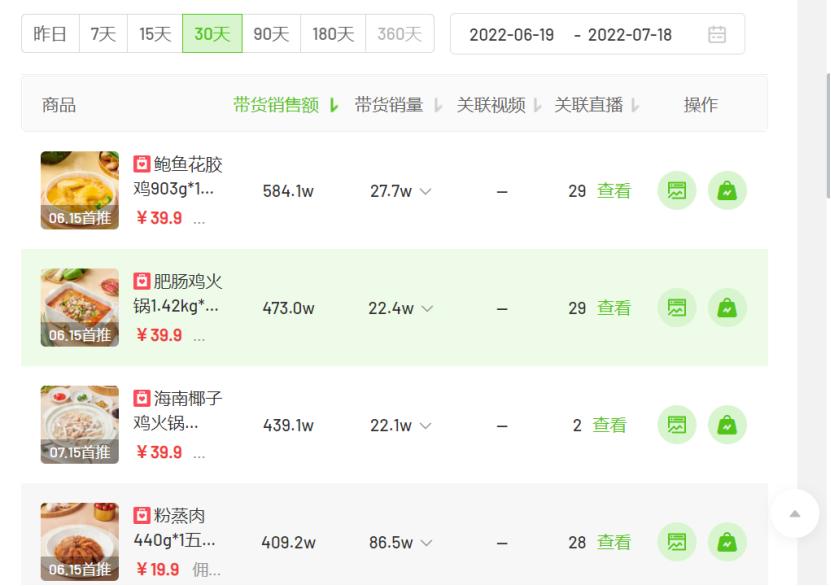Sort by 带货销售额 column
The height and width of the screenshot is (586, 831).
tap(286, 105)
